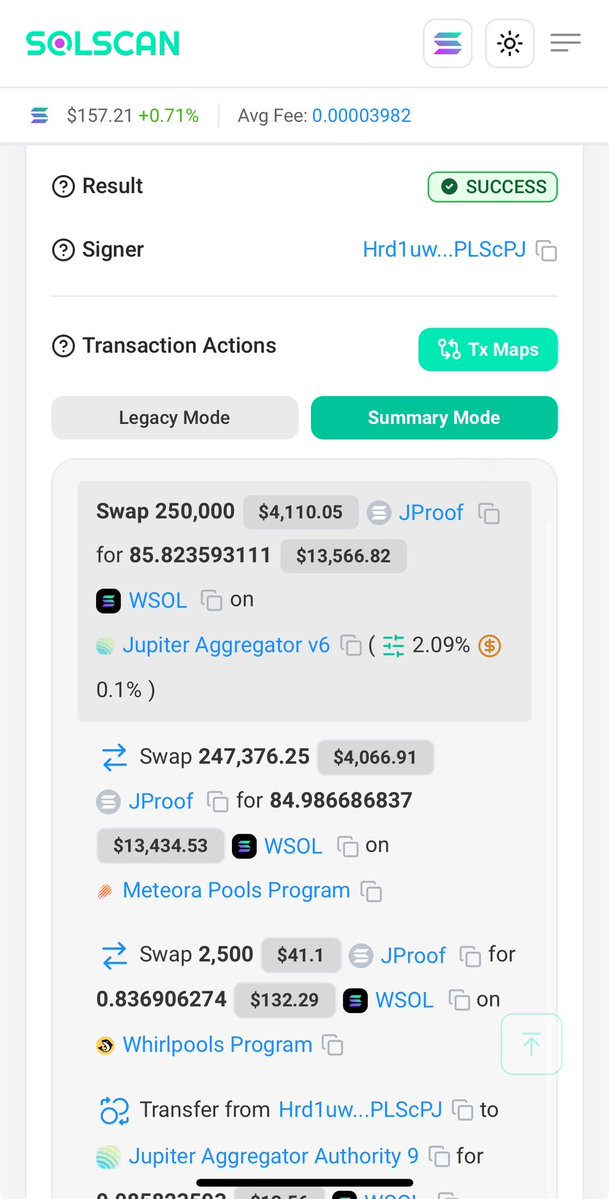This screenshot has width=609, height=1199.
Task: Show help for Transaction Actions
Action: [x=63, y=346]
